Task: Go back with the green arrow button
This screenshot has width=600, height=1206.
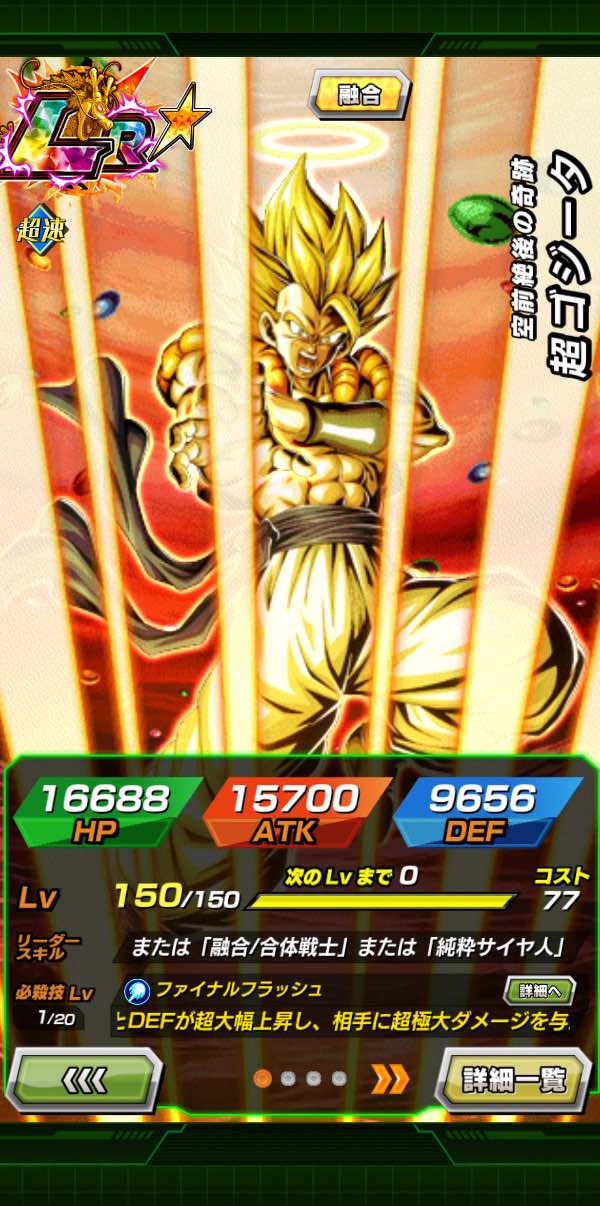Action: (83, 1079)
